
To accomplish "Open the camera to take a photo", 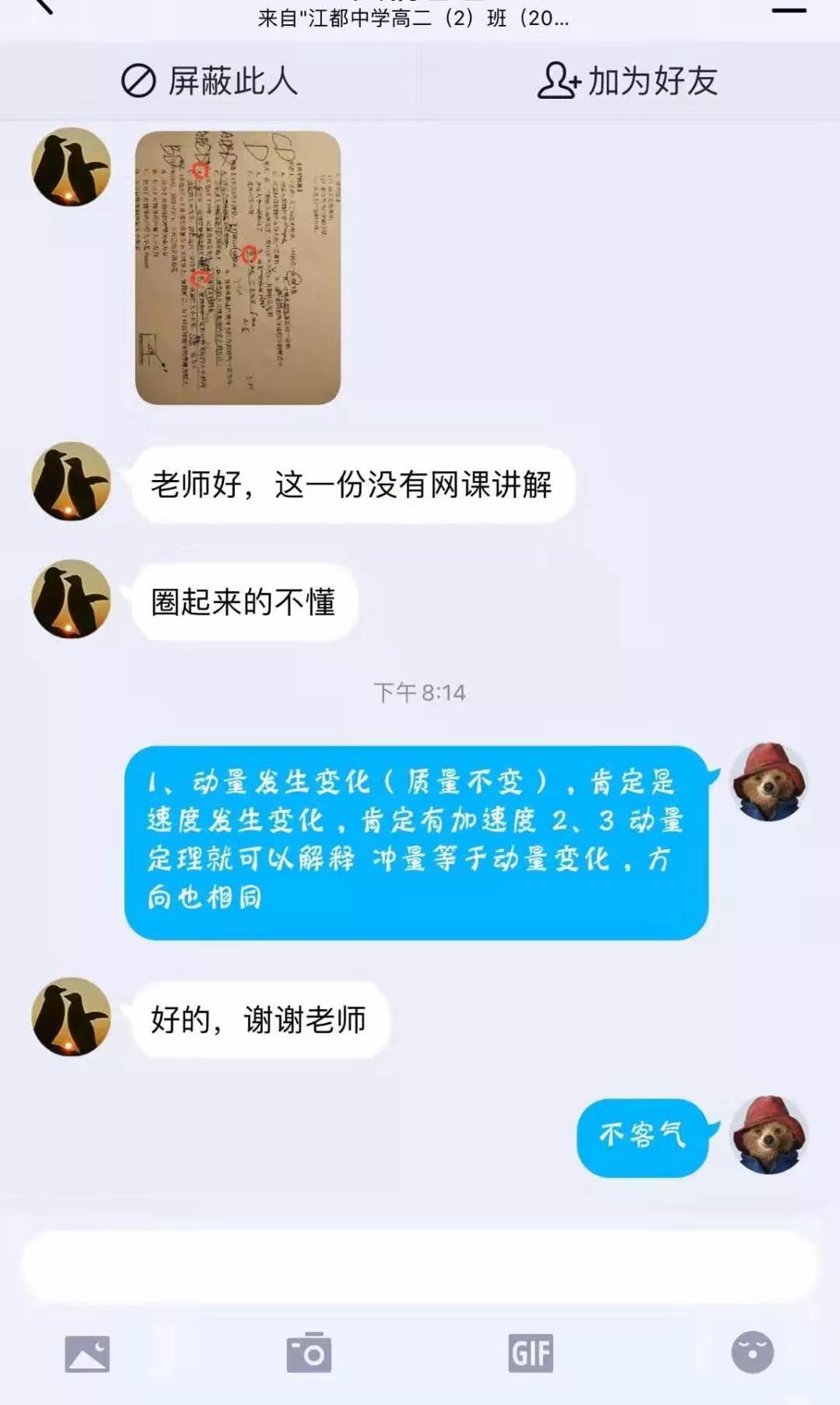I will point(309,1353).
